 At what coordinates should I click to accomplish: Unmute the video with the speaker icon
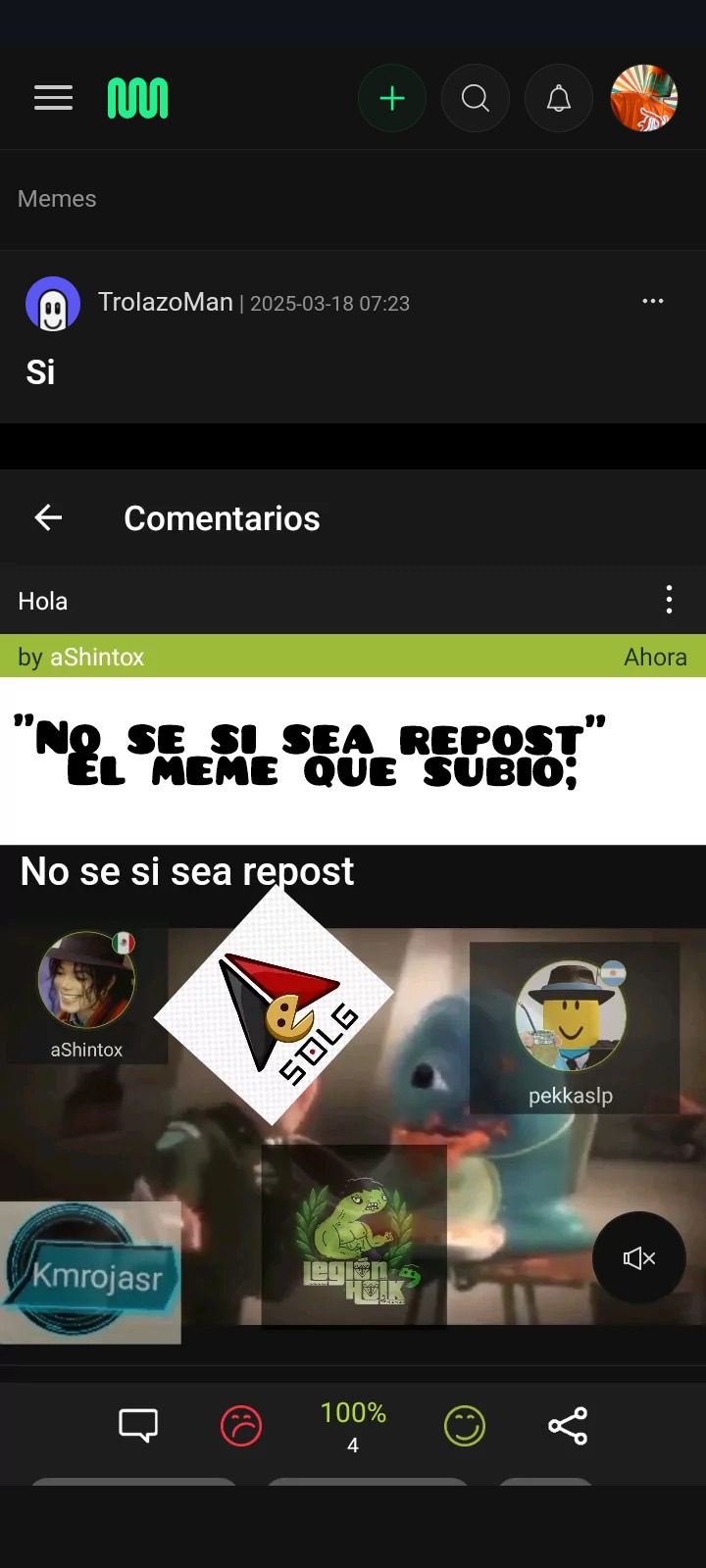(x=638, y=1258)
